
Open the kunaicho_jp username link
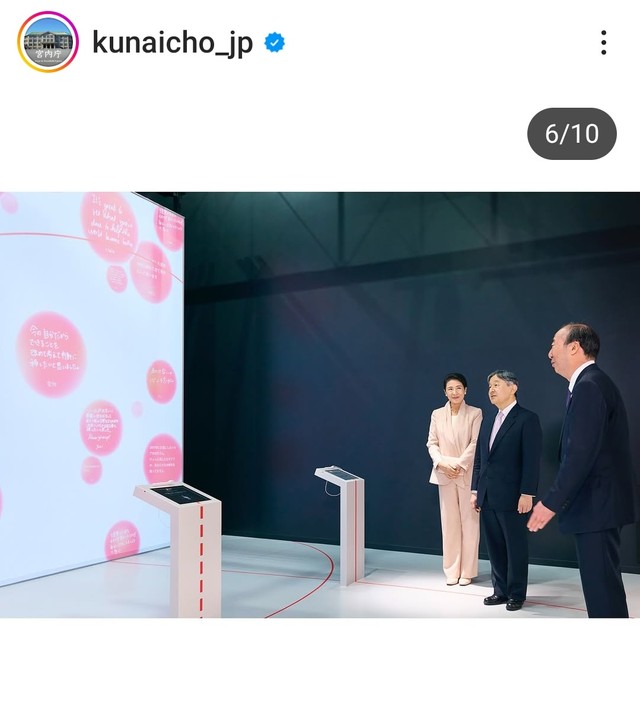point(172,43)
